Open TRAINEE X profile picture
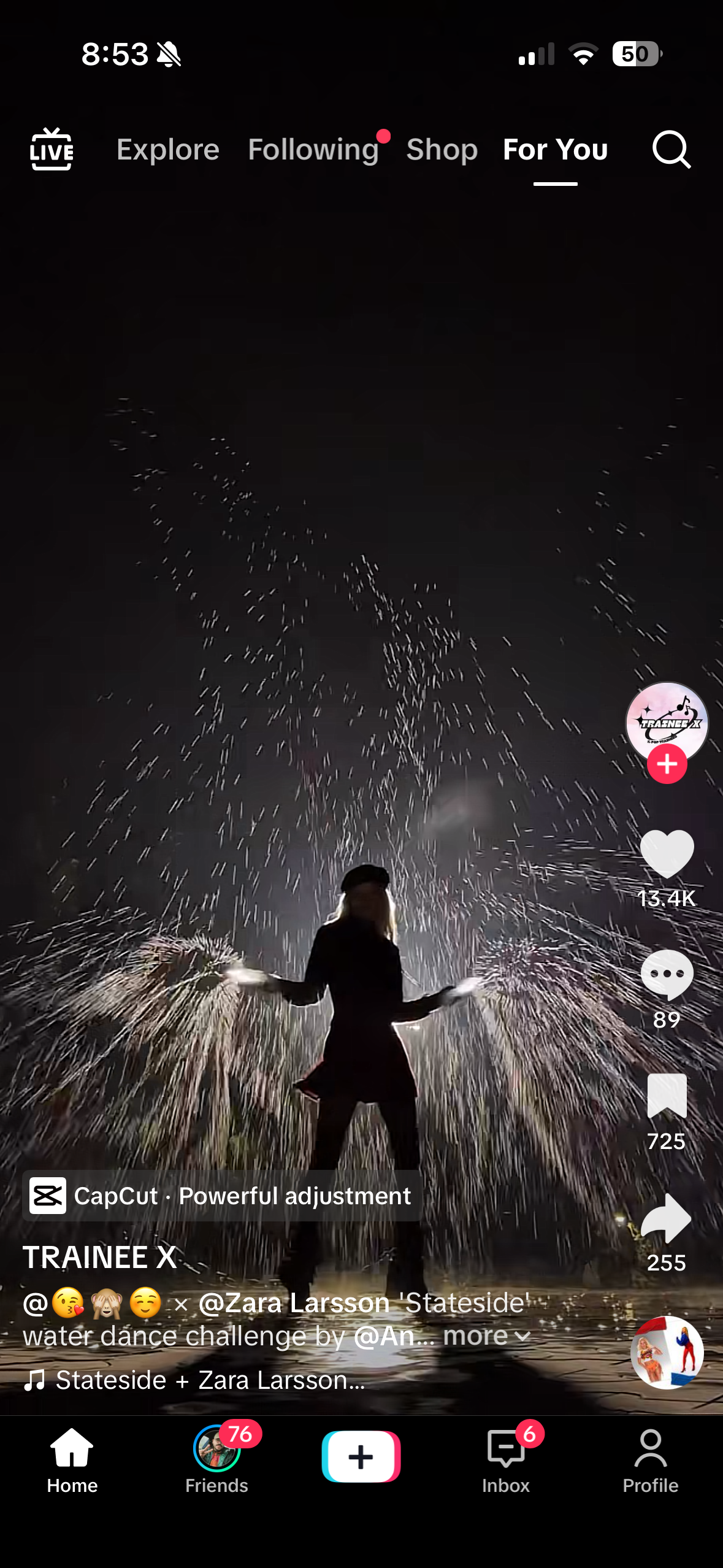The width and height of the screenshot is (723, 1568). pos(667,721)
